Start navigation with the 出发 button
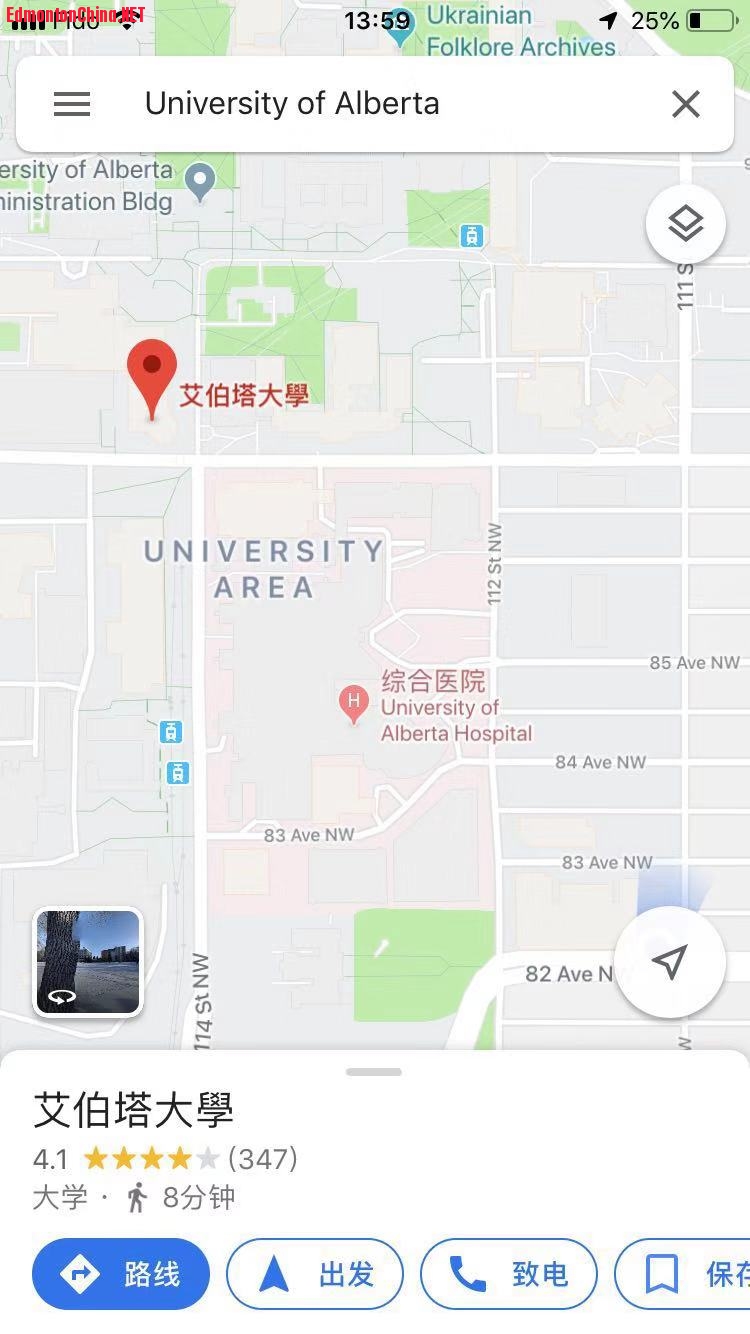This screenshot has height=1334, width=750. [x=314, y=1274]
